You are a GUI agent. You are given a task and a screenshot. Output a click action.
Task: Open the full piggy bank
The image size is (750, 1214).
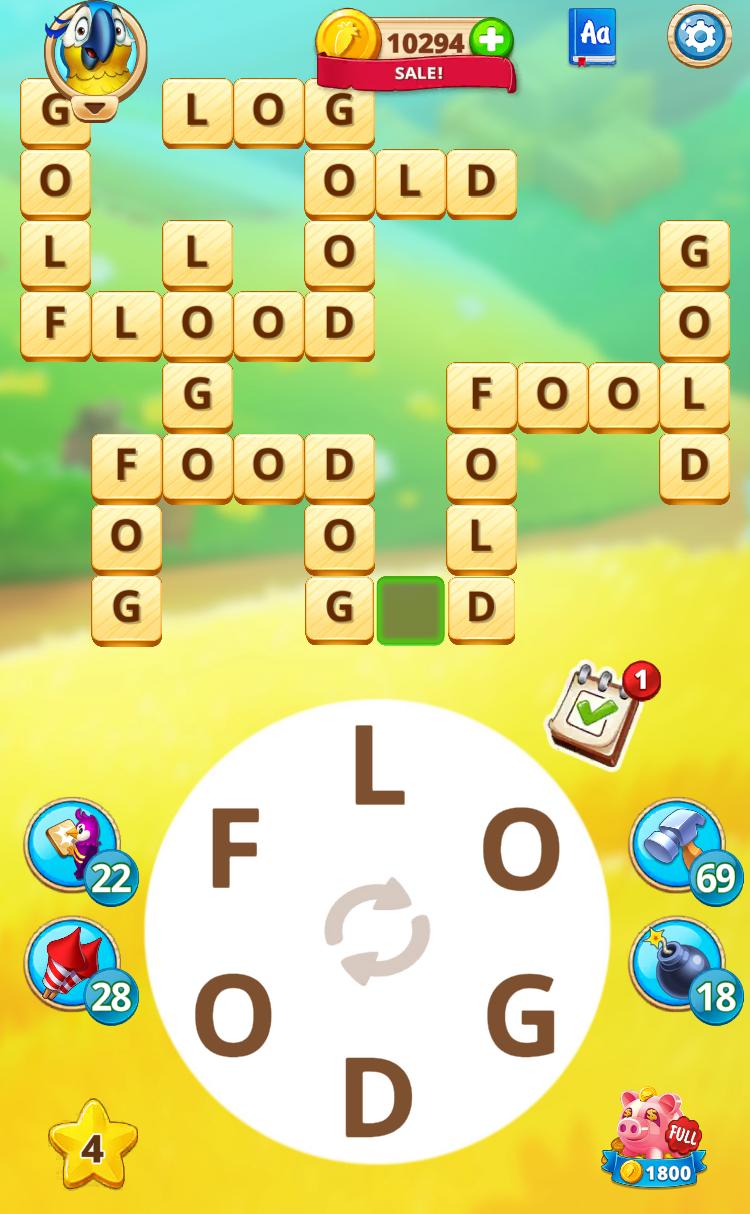point(655,1140)
